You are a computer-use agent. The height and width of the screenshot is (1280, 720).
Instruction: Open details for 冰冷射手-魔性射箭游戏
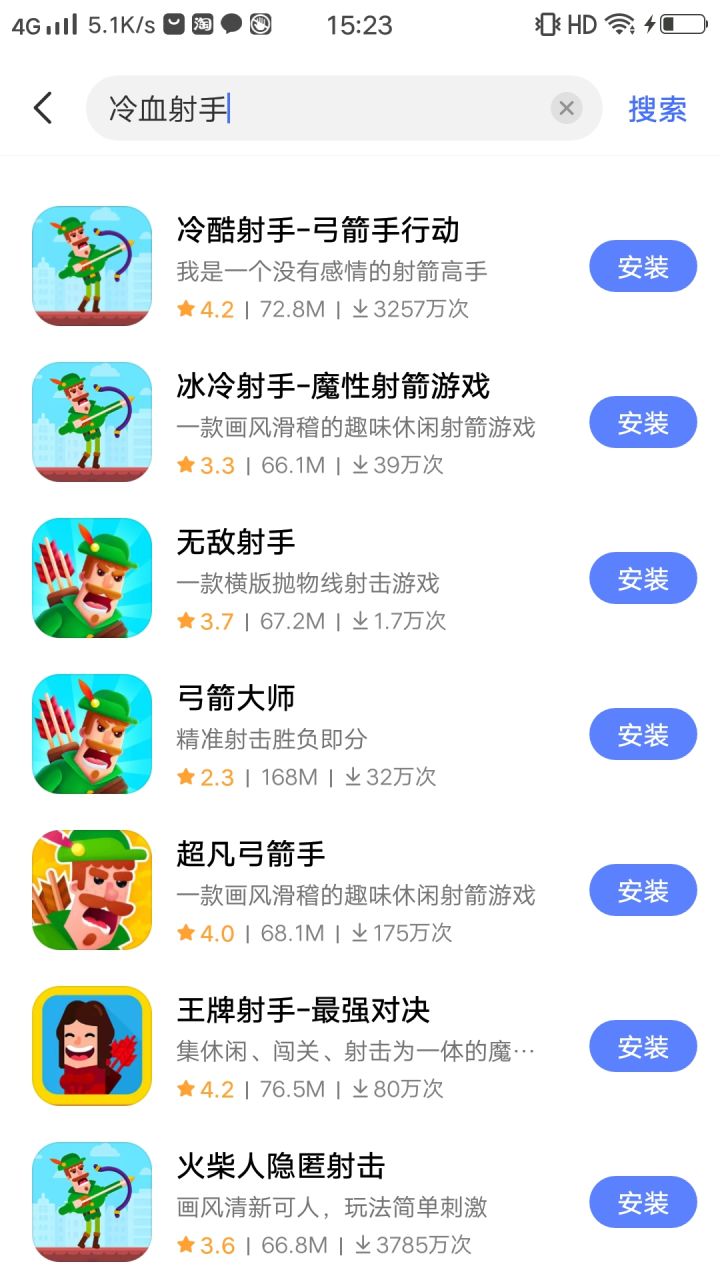(333, 387)
